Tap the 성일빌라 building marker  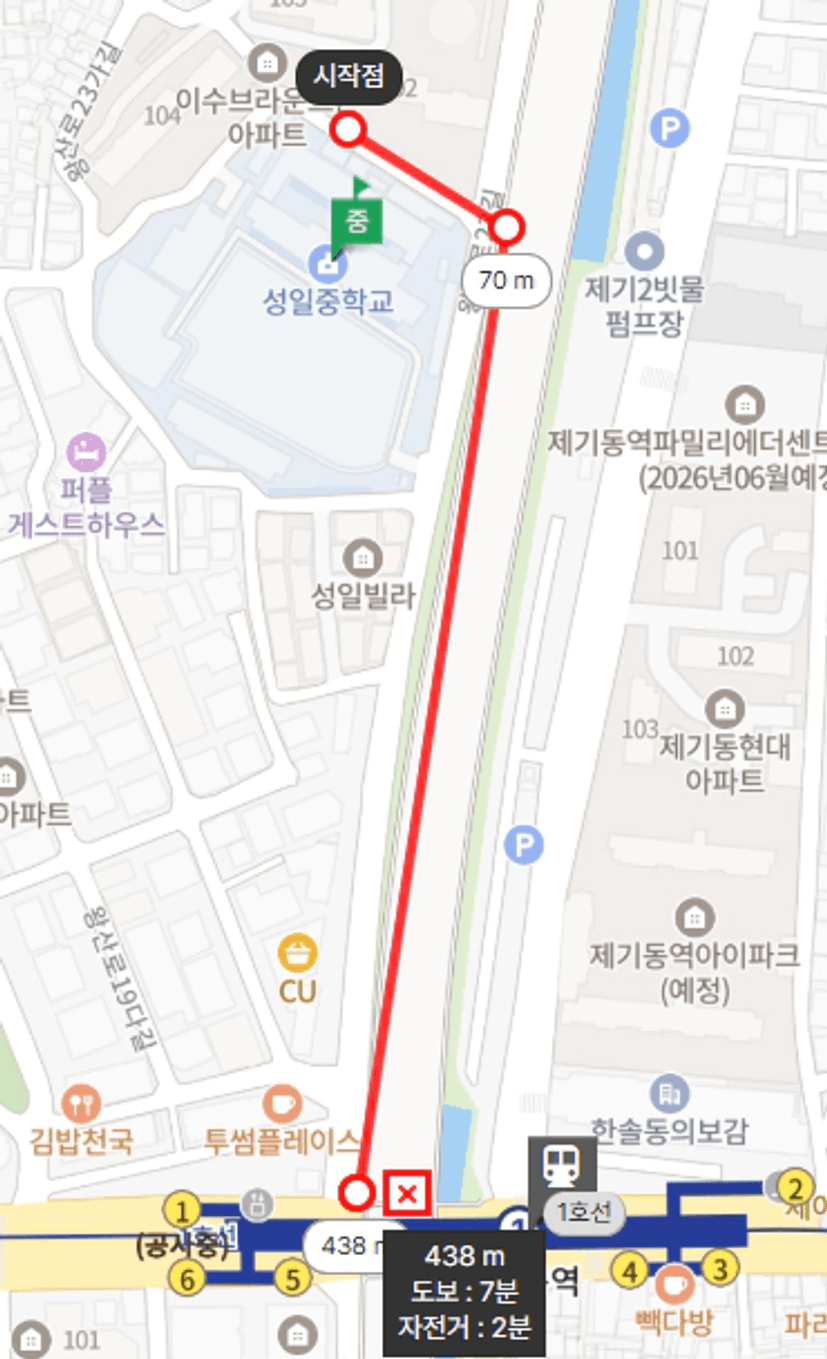click(x=361, y=556)
